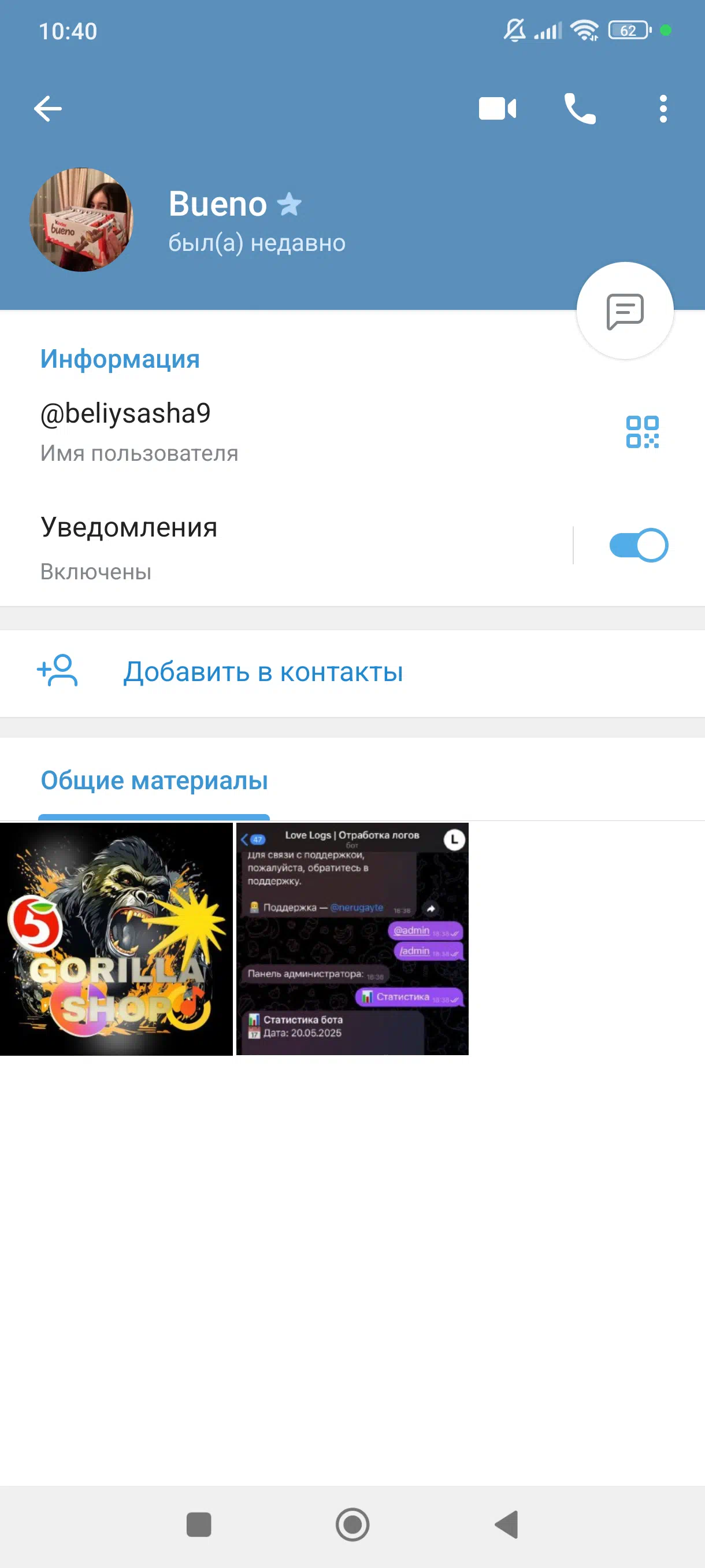Viewport: 705px width, 1568px height.
Task: Select the Общие материалы tab
Action: coord(154,781)
